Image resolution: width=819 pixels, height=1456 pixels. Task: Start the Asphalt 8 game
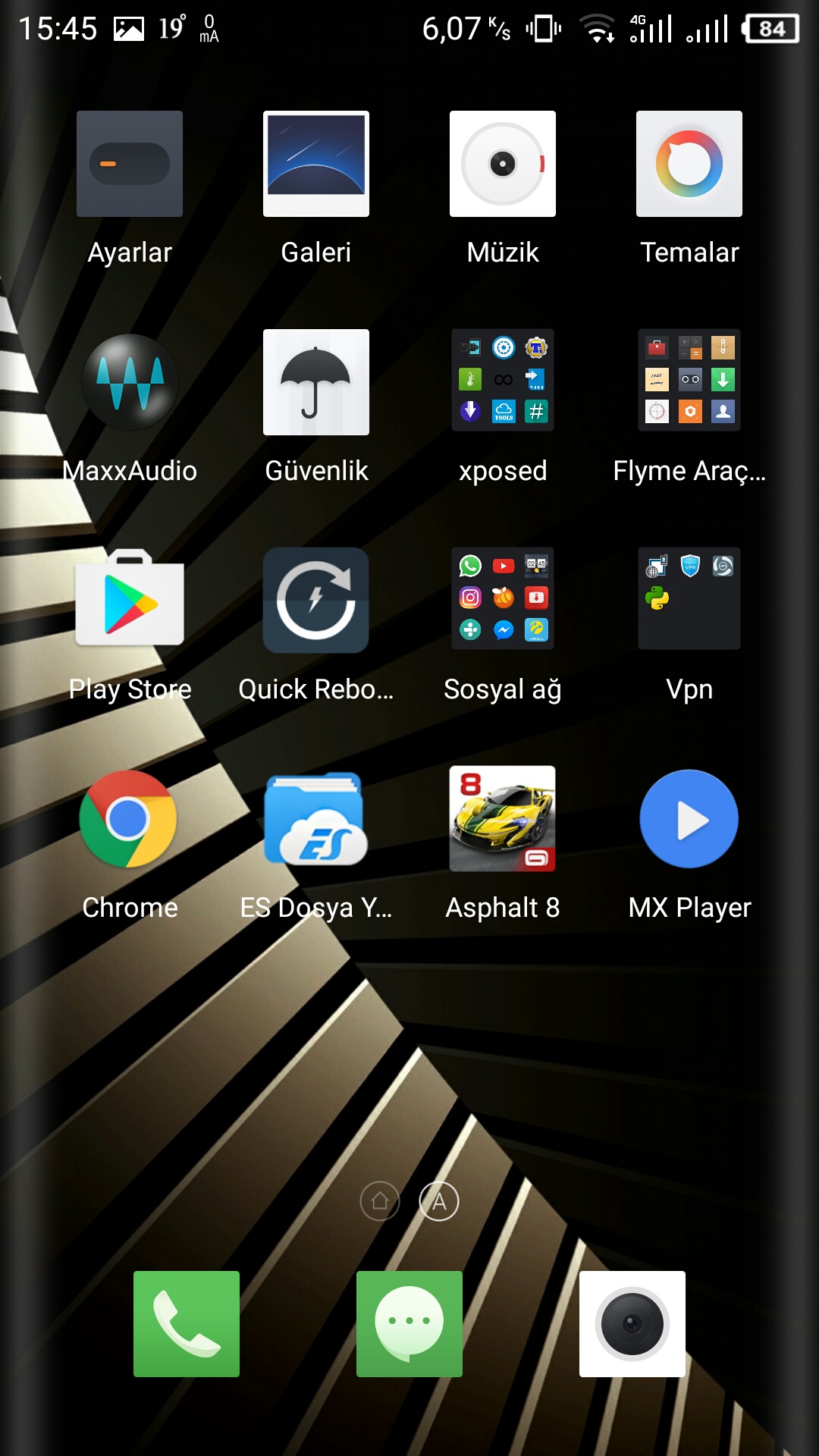coord(503,819)
